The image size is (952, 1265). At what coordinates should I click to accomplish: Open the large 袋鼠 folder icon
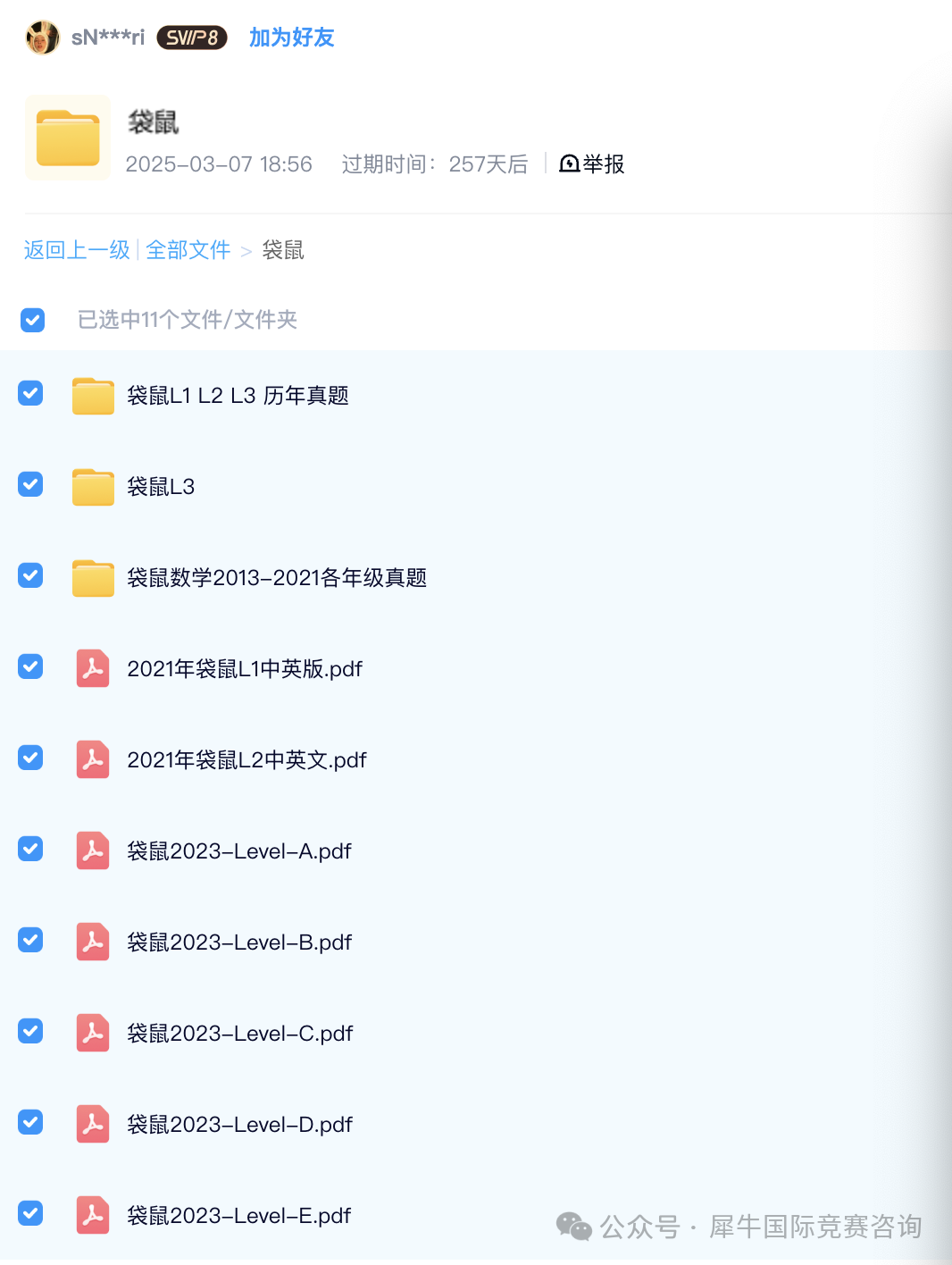(x=67, y=137)
